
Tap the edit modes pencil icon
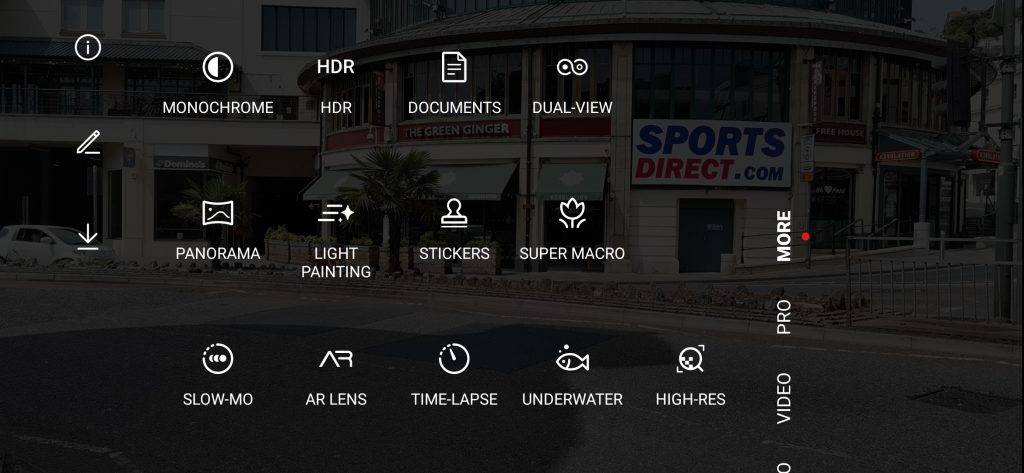click(88, 143)
